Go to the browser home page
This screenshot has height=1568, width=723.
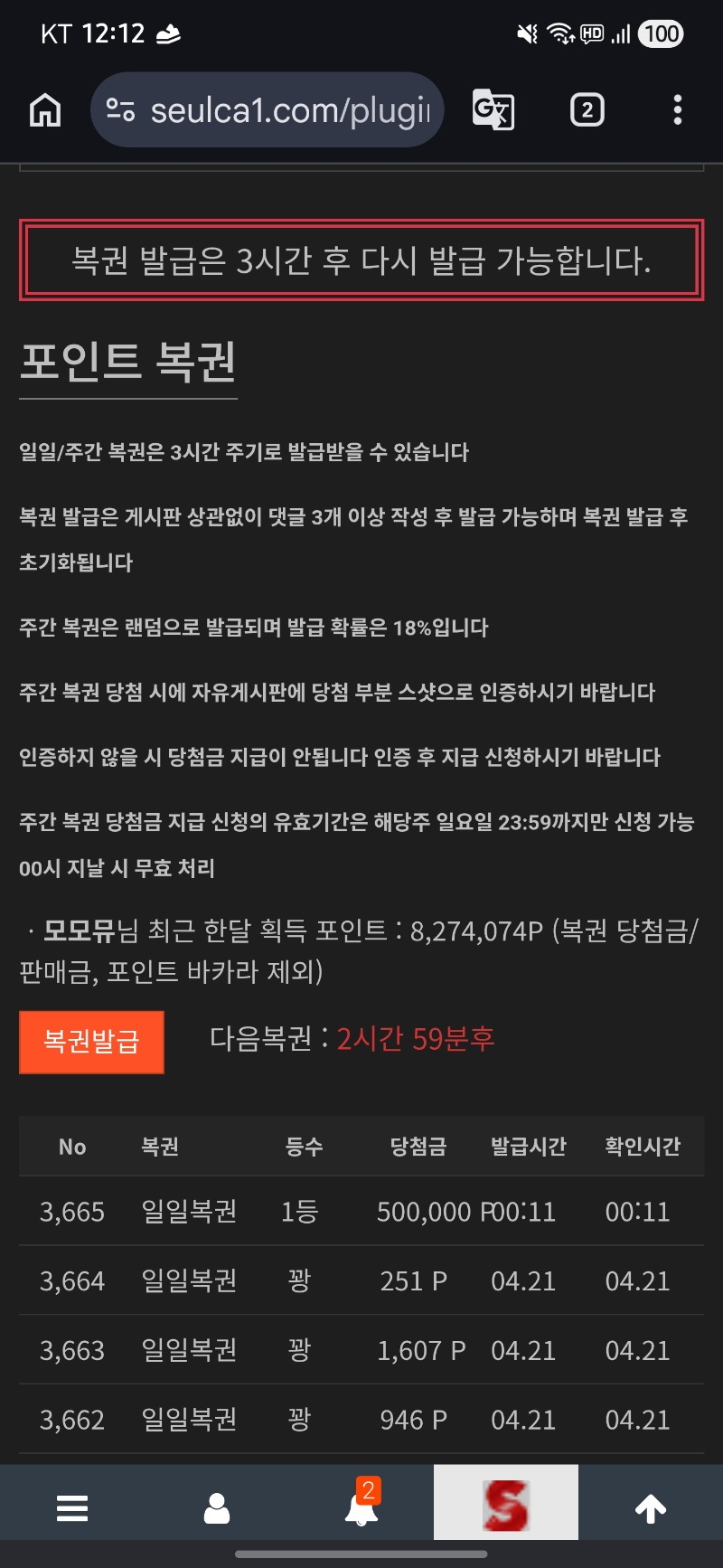pos(45,110)
